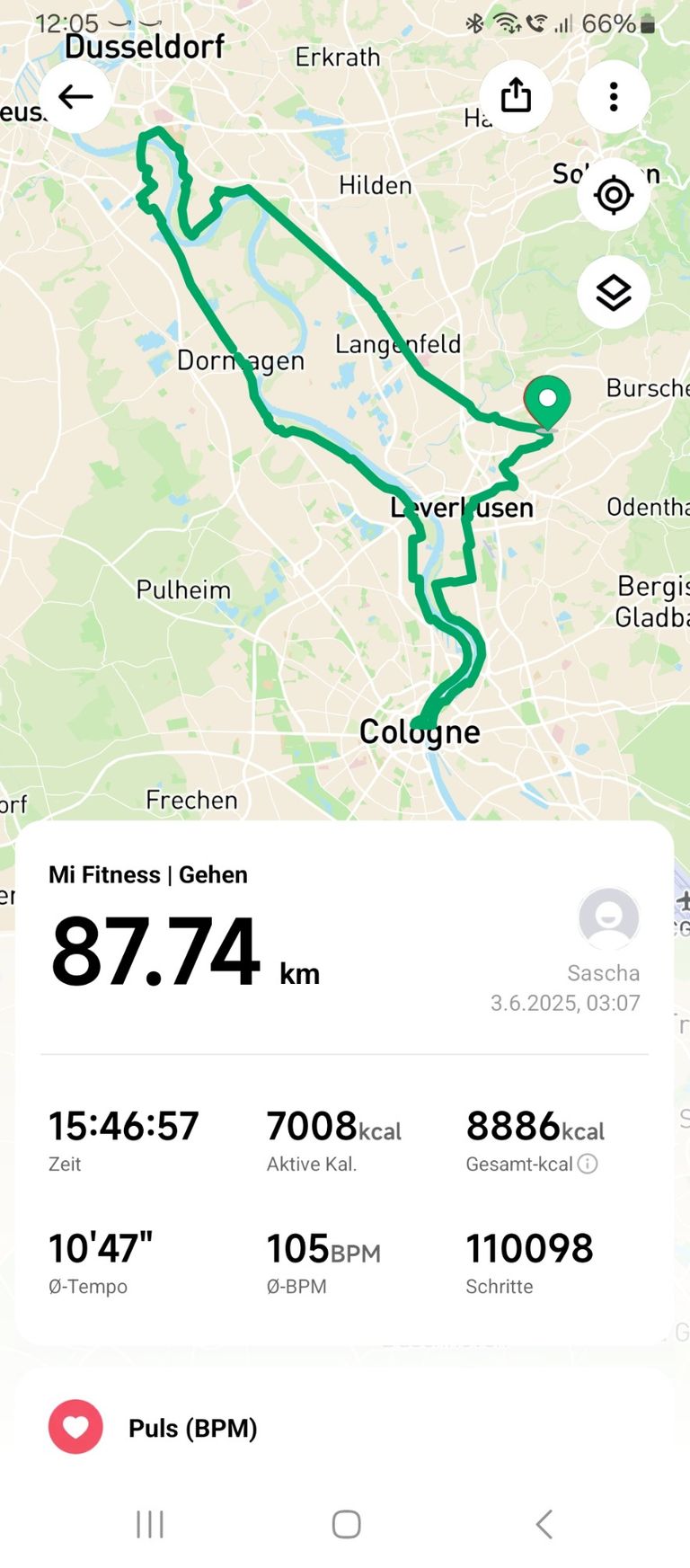This screenshot has width=690, height=1568.
Task: Open the three-dot overflow menu
Action: [614, 96]
